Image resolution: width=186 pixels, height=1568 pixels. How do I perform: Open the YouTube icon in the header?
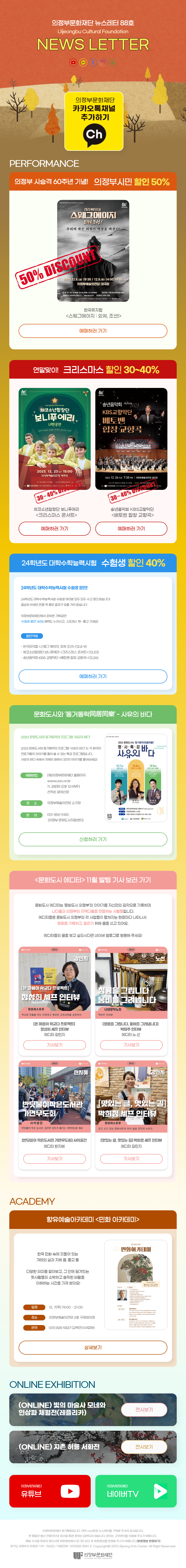pyautogui.click(x=73, y=62)
